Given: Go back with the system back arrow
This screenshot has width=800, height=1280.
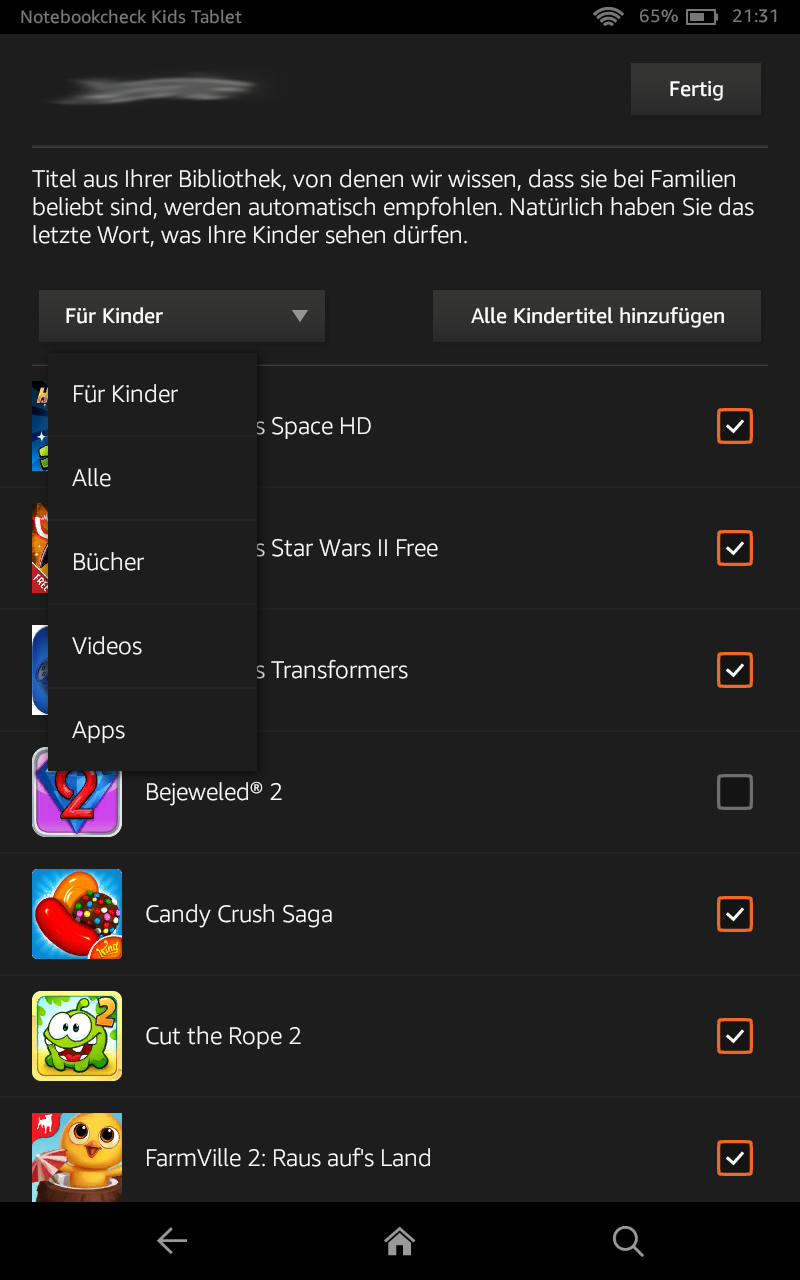Looking at the screenshot, I should click(172, 1241).
